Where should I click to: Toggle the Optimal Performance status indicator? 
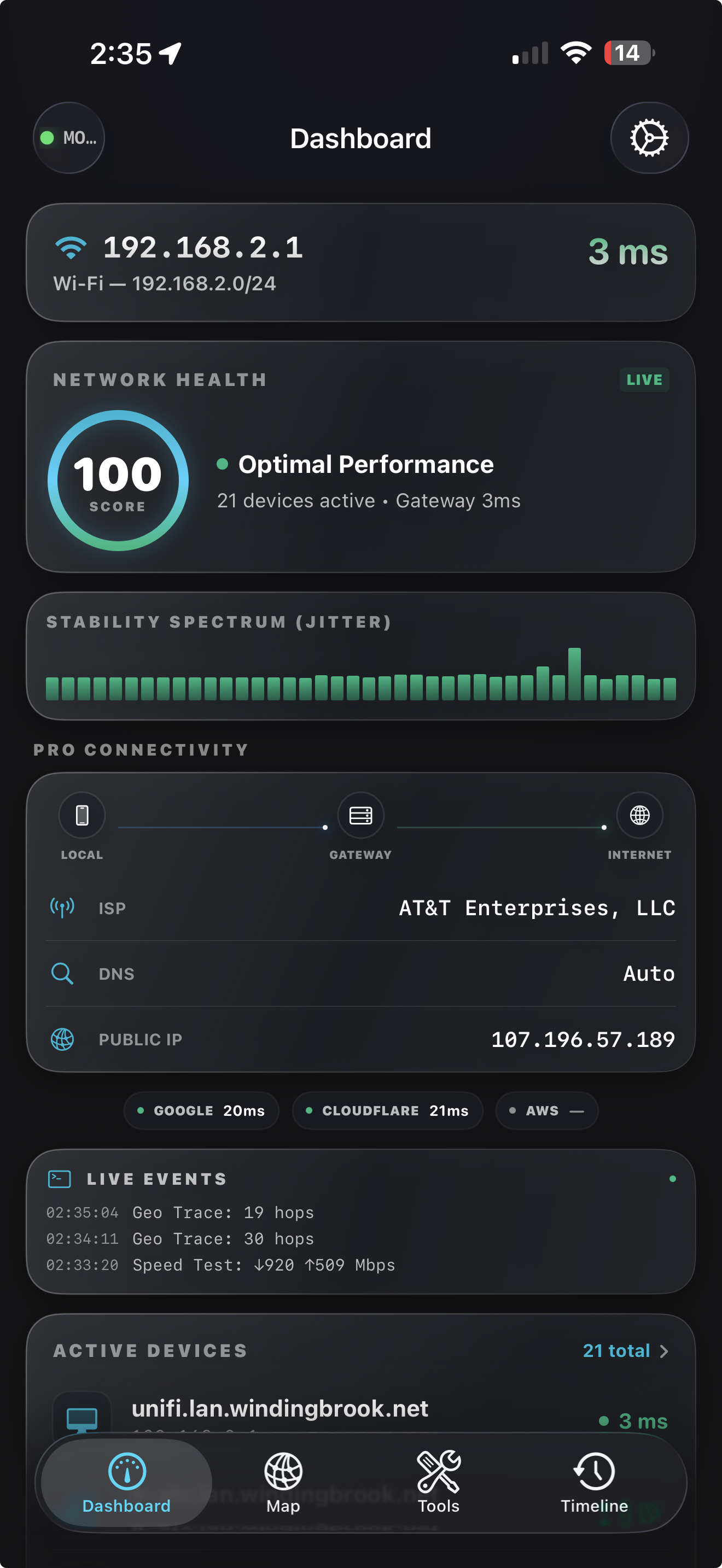223,464
